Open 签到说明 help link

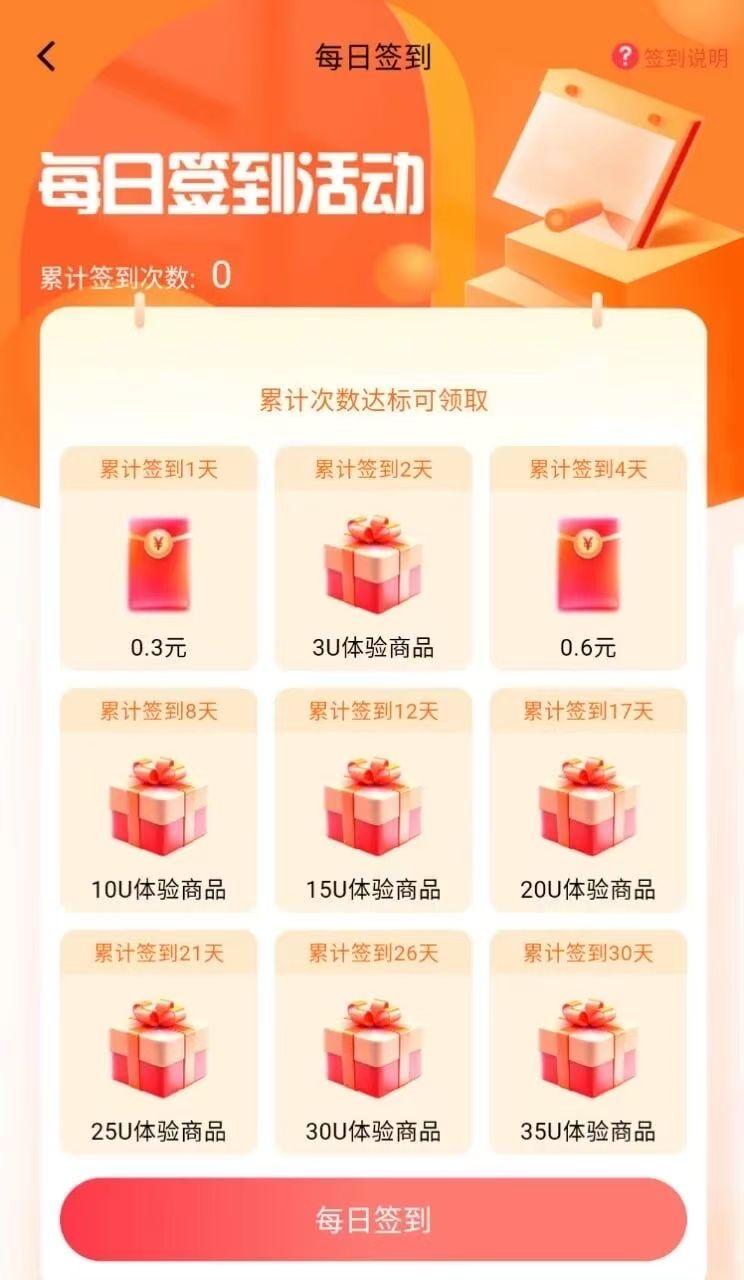[670, 57]
